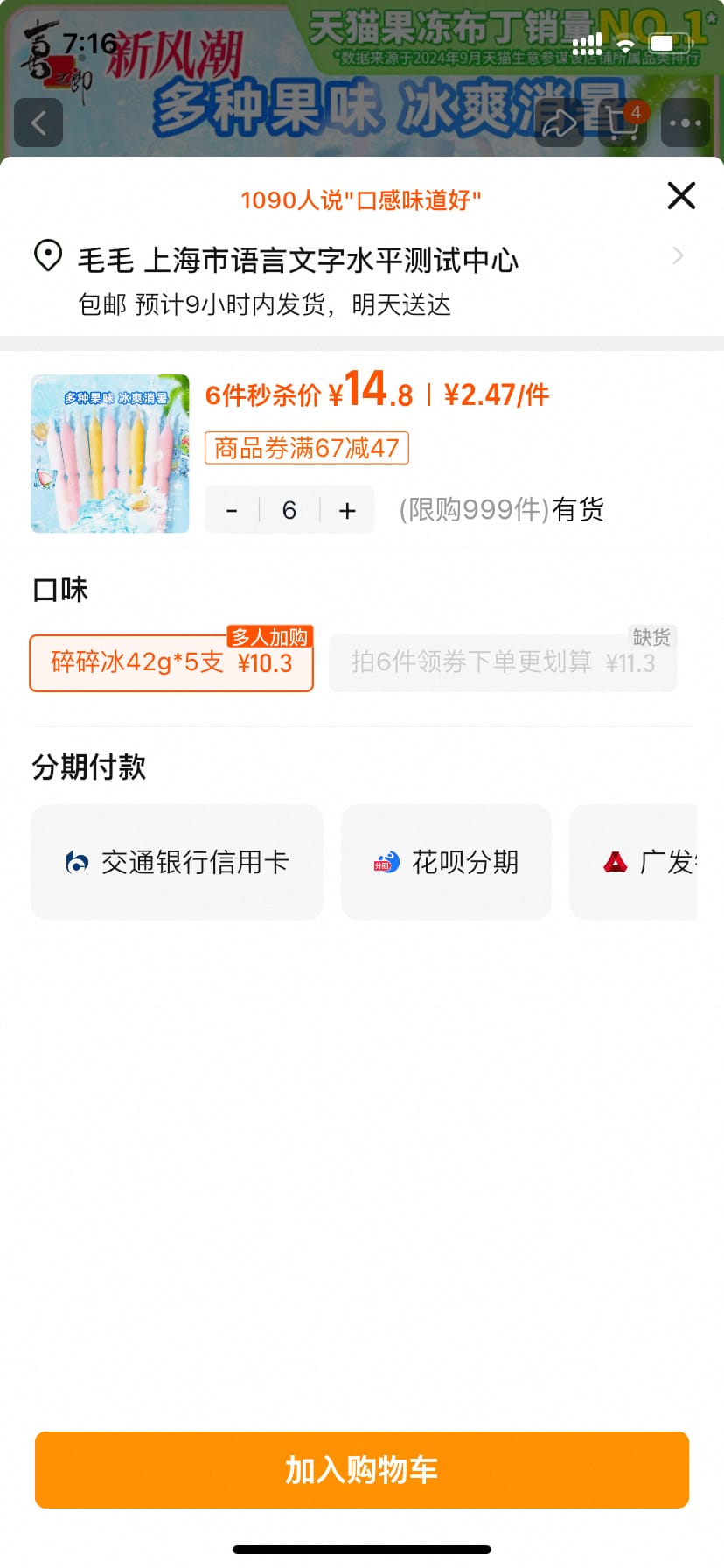Tap the 广发 bank logo icon
Image resolution: width=724 pixels, height=1568 pixels.
pos(616,861)
